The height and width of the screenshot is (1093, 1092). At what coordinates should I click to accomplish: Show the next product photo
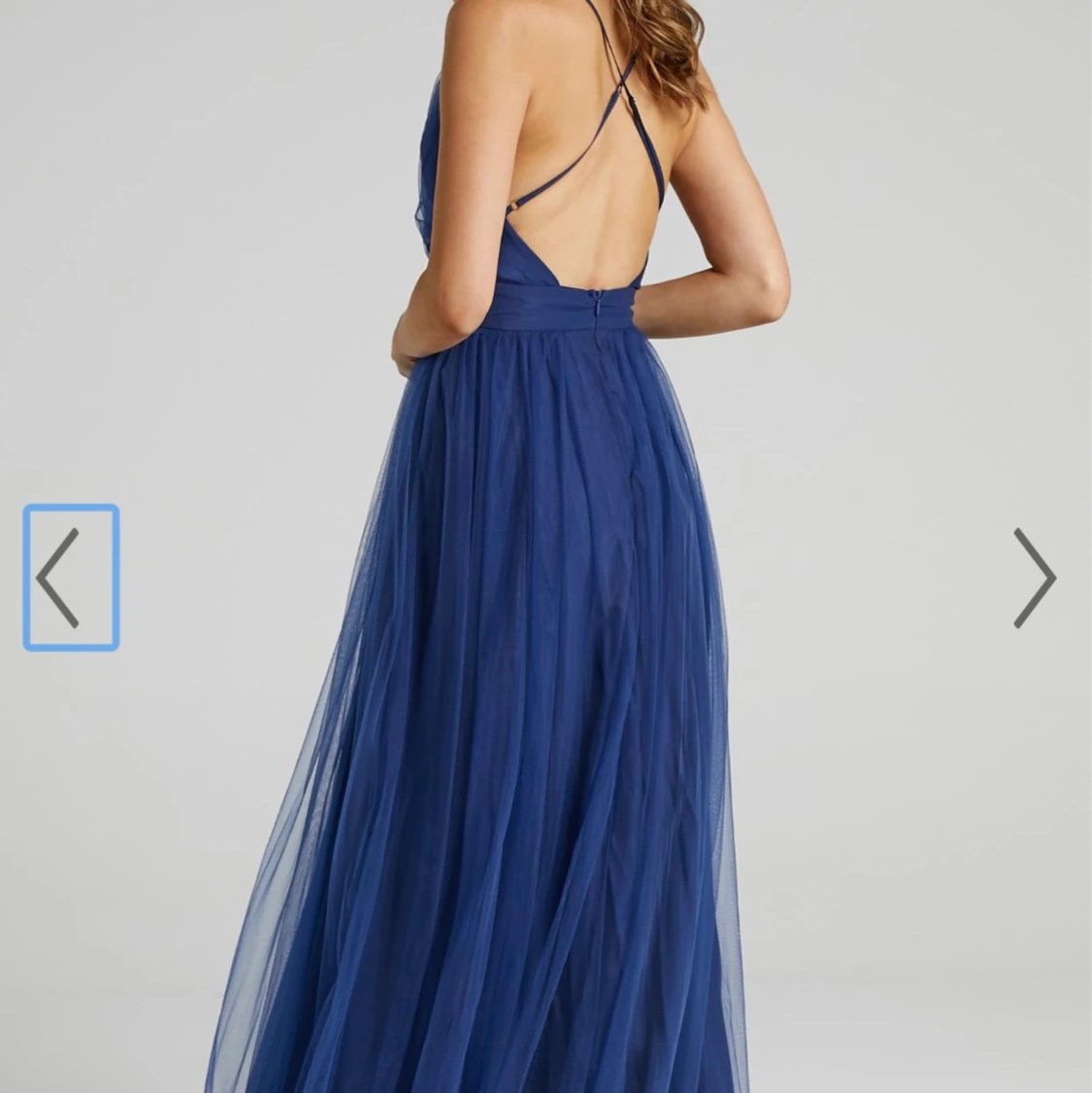pos(1033,578)
